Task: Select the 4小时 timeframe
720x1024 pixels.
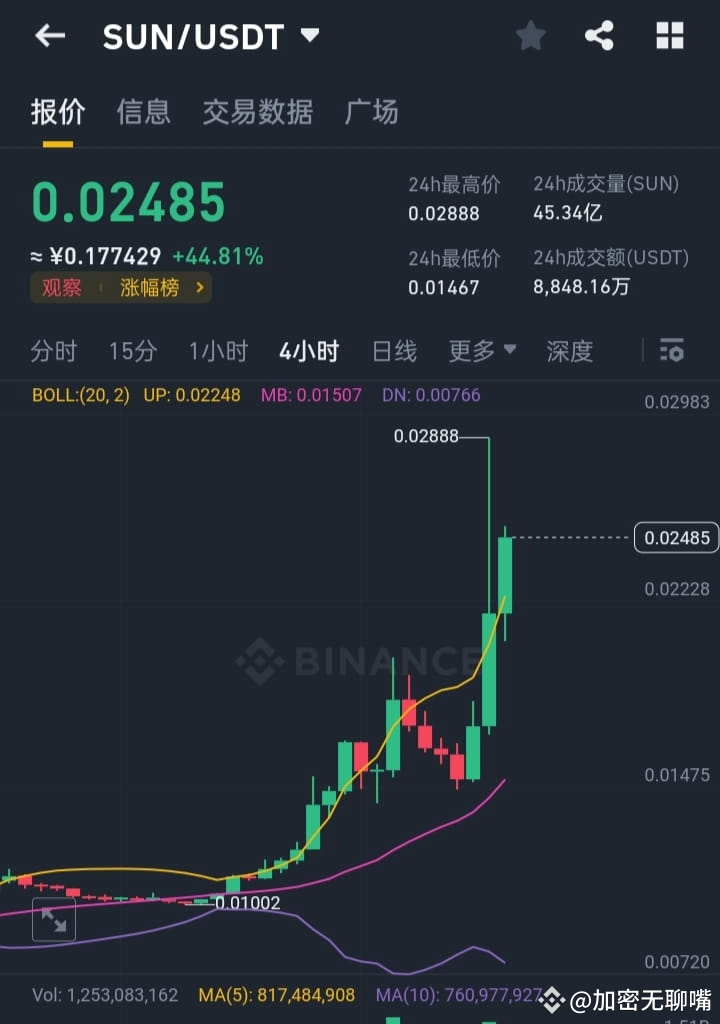Action: (x=310, y=350)
